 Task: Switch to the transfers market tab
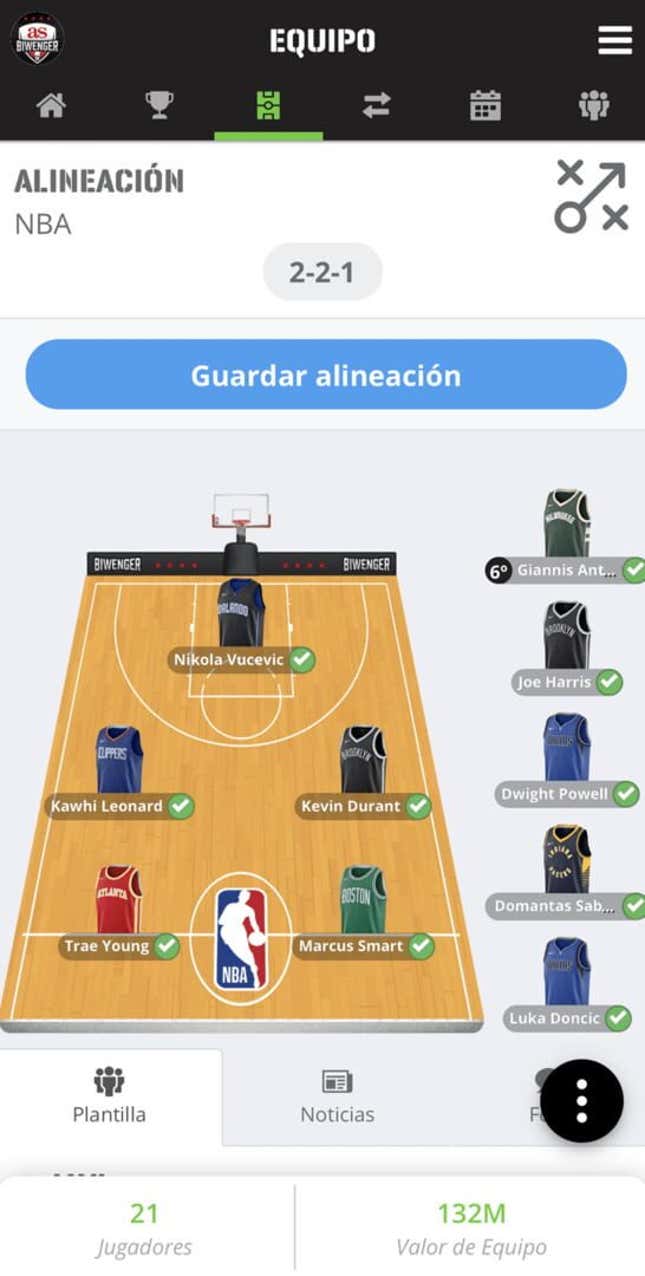[x=376, y=105]
